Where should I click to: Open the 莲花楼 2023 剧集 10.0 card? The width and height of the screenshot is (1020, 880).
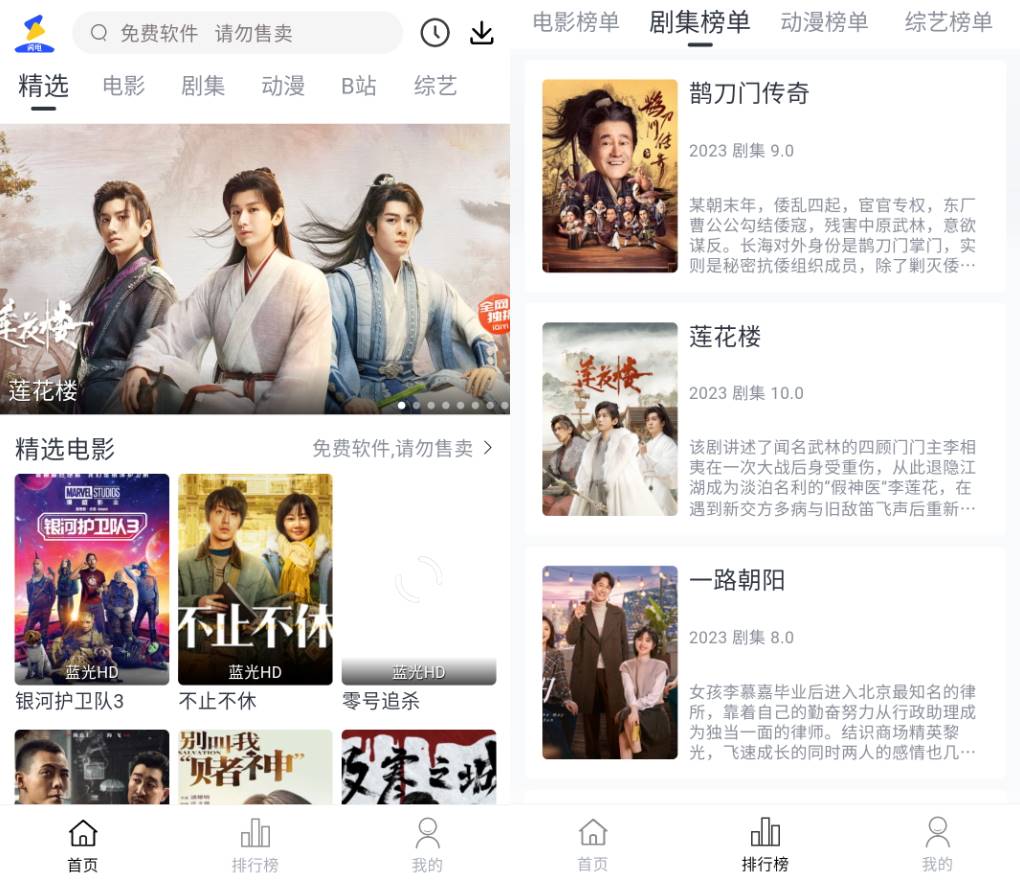(x=765, y=419)
